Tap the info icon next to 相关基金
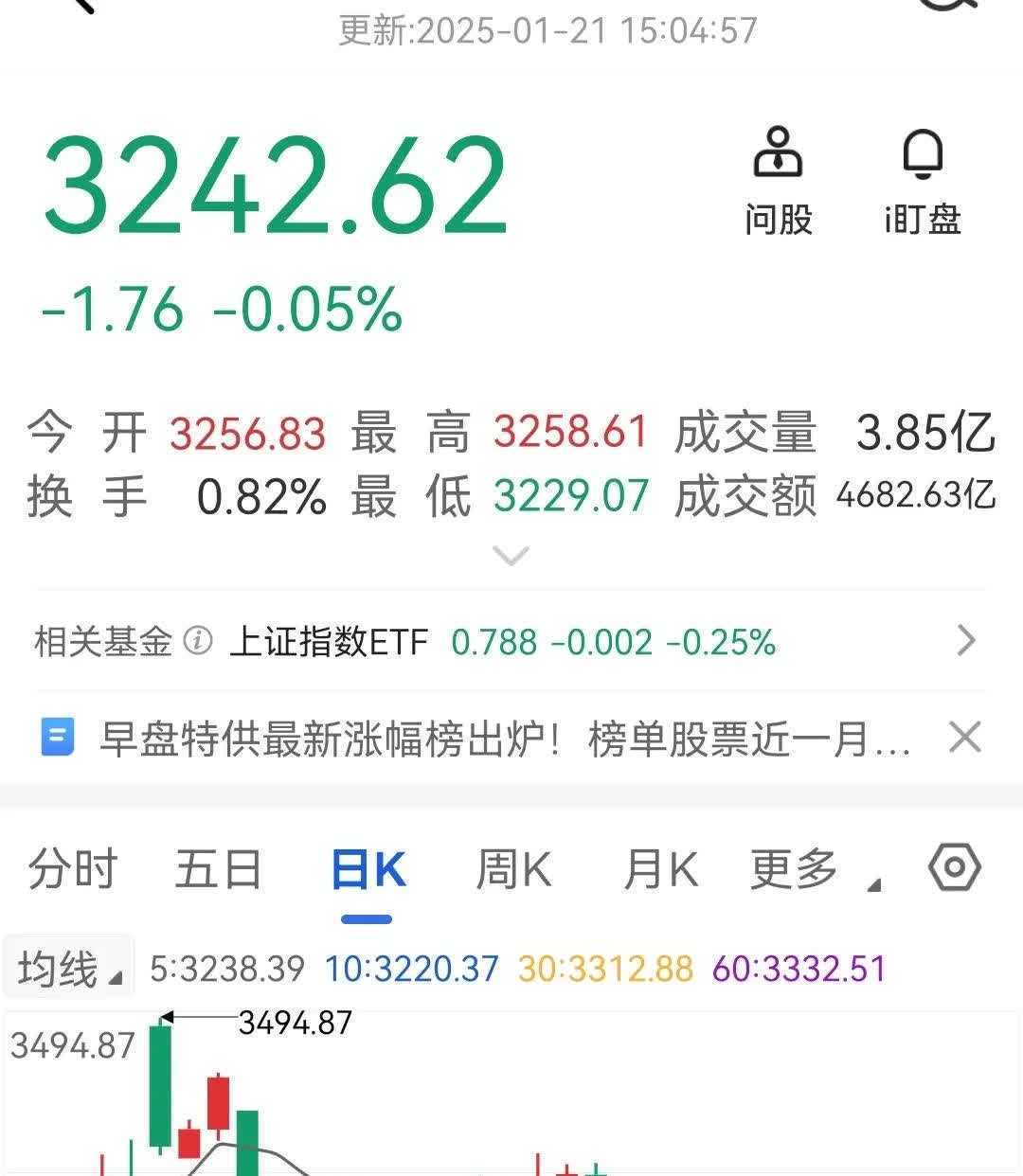 [x=196, y=642]
